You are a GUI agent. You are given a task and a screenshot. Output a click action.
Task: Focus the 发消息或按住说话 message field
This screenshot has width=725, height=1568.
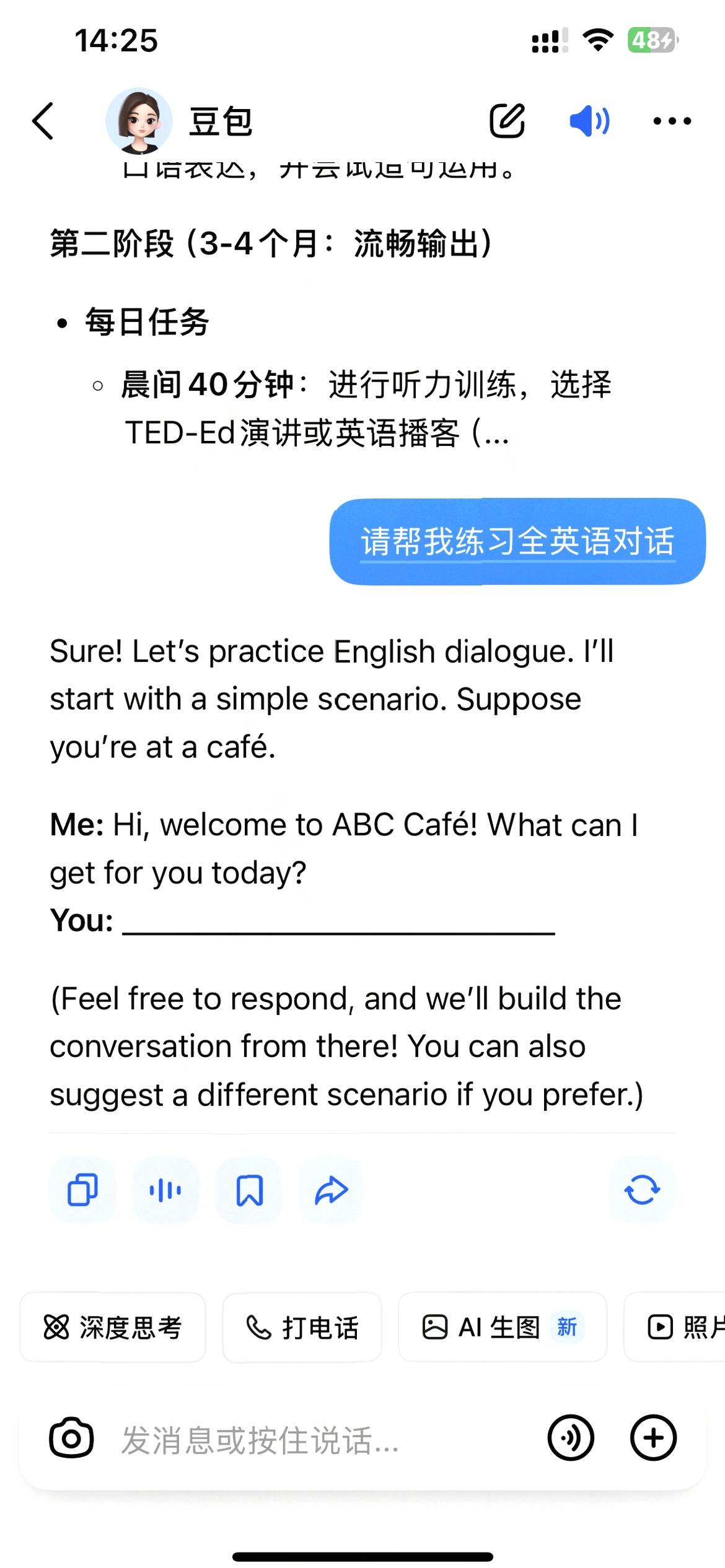click(x=310, y=1439)
